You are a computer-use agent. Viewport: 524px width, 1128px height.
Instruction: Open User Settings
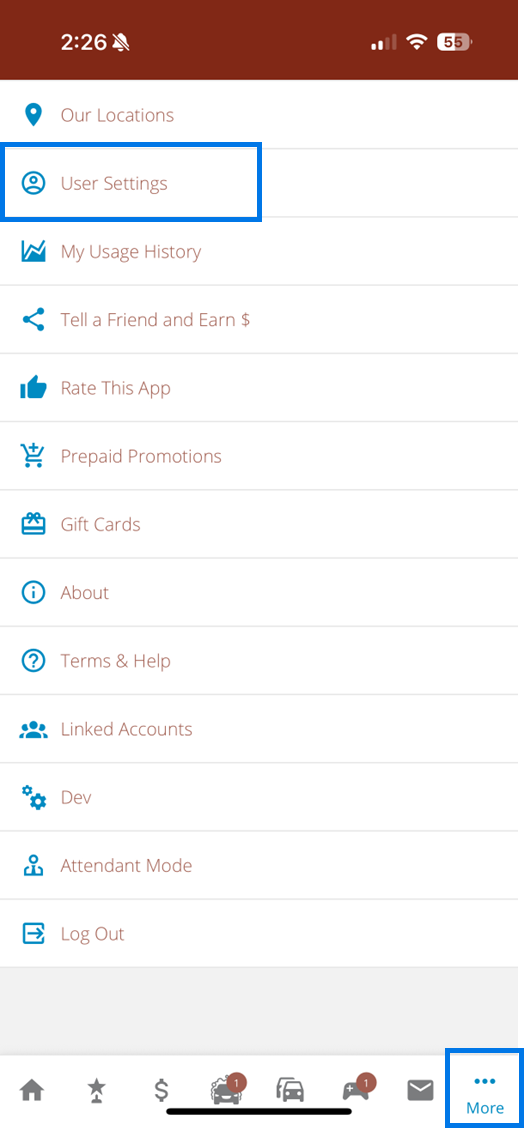point(262,183)
